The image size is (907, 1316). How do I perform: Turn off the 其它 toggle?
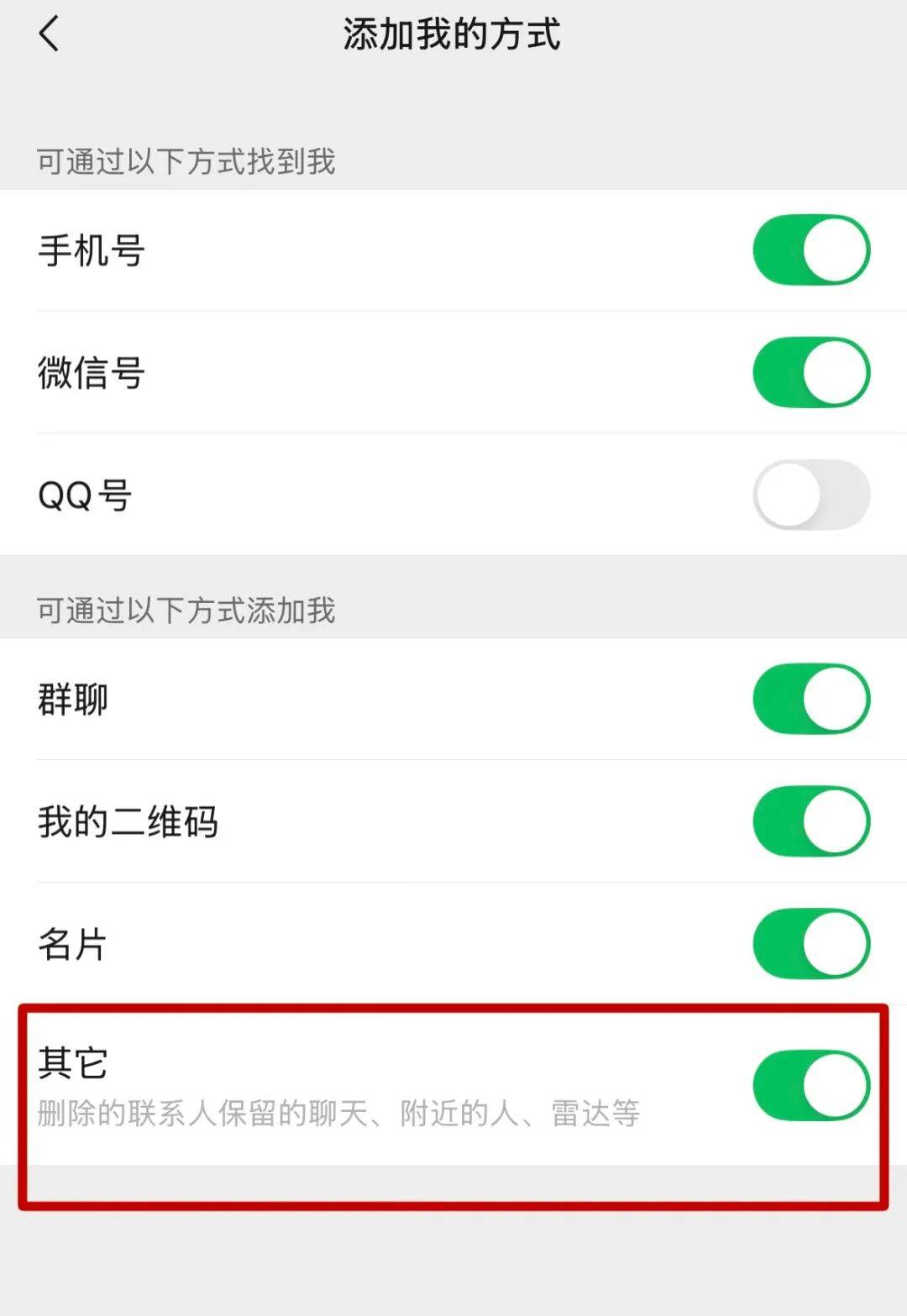click(x=810, y=1085)
